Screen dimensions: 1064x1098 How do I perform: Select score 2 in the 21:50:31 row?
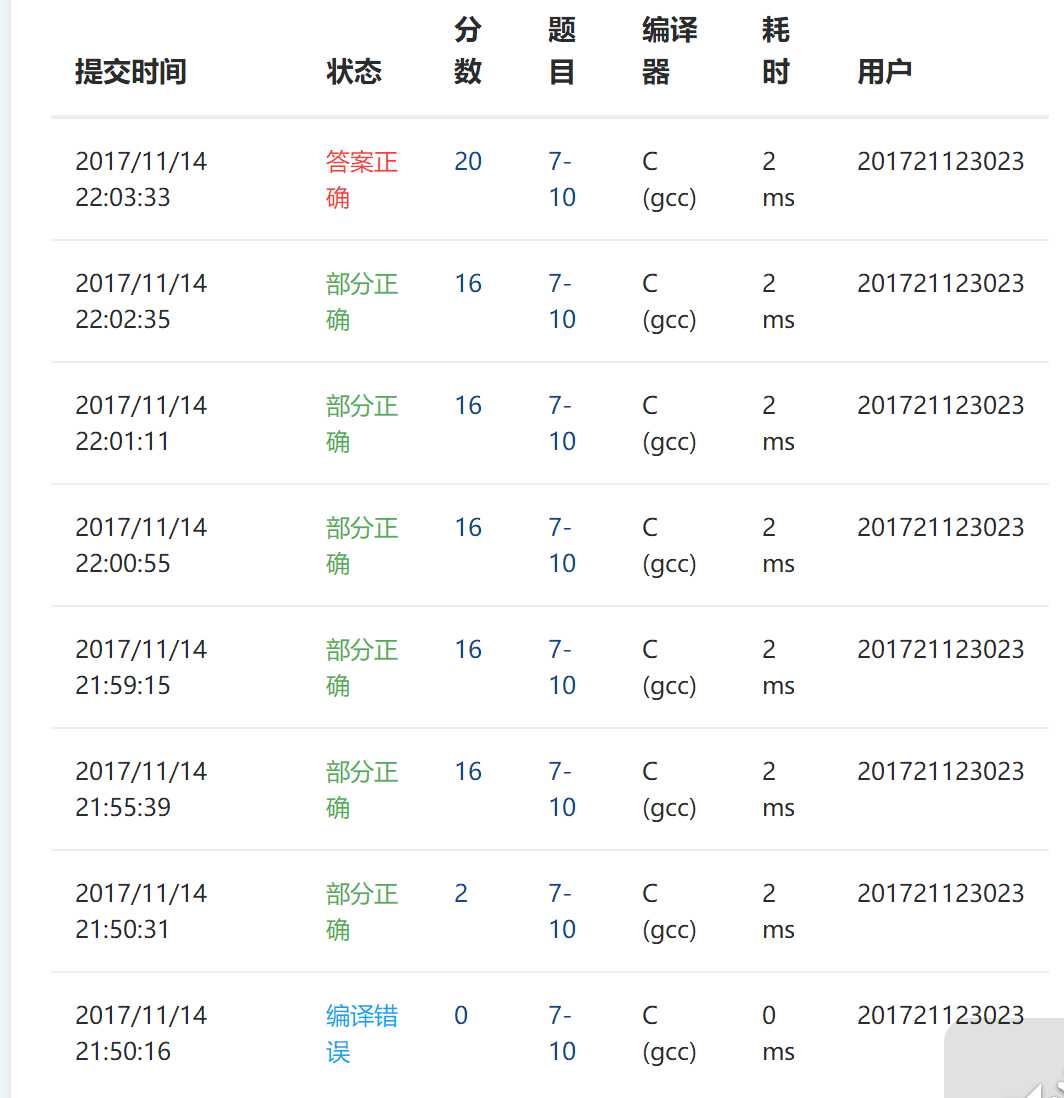pos(461,893)
